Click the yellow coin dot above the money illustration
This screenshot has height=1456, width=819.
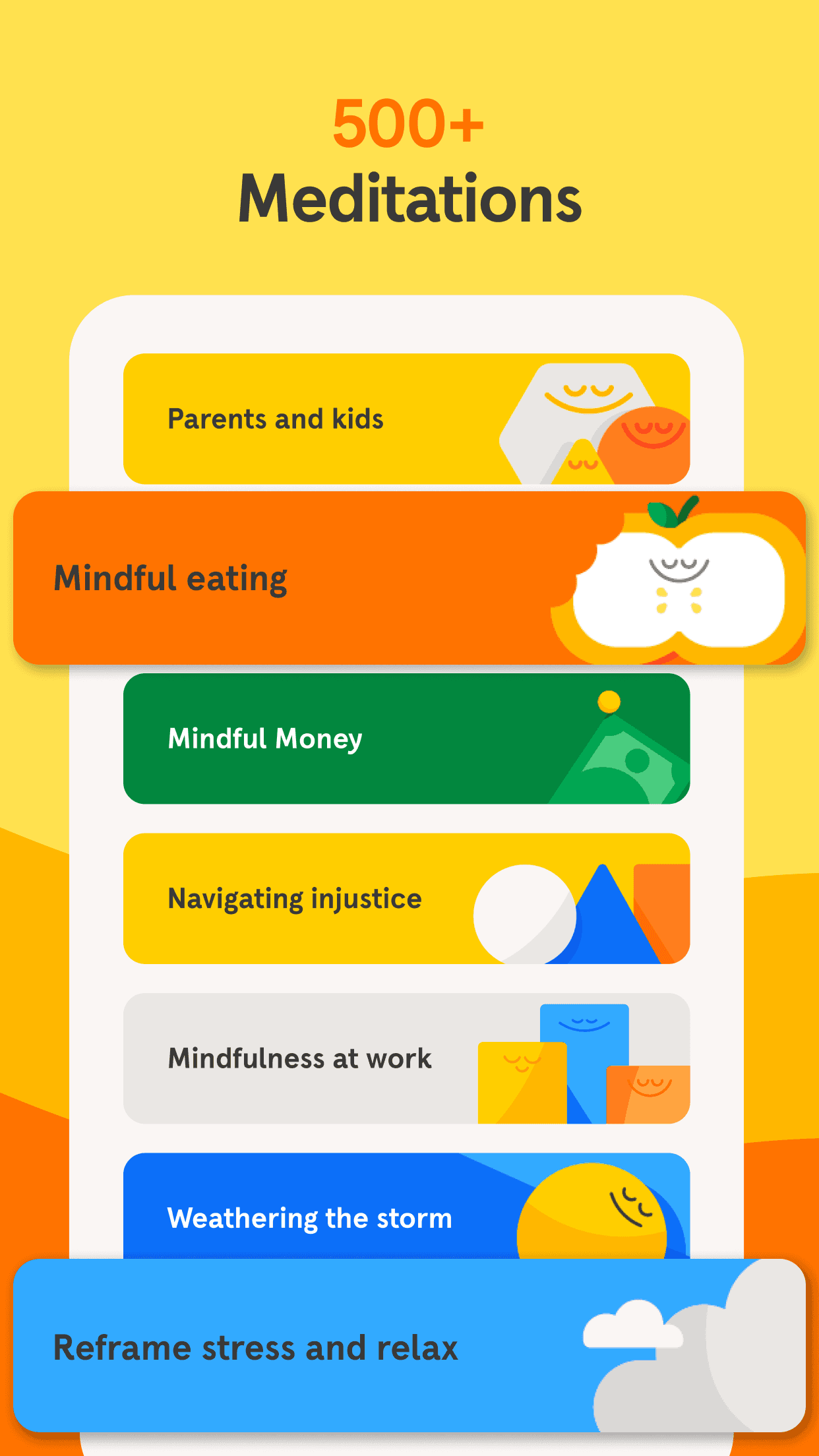(x=607, y=702)
